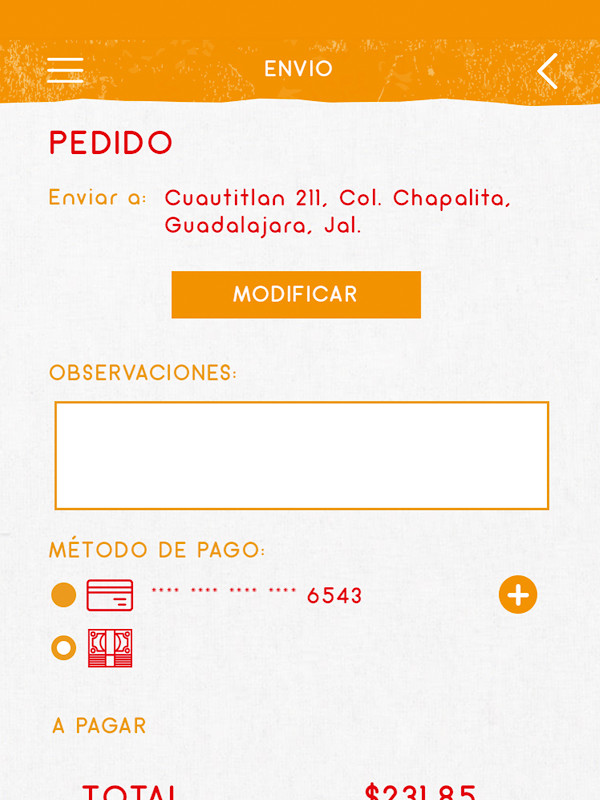Image resolution: width=600 pixels, height=800 pixels.
Task: Focus the Observaciones text box
Action: coord(301,455)
